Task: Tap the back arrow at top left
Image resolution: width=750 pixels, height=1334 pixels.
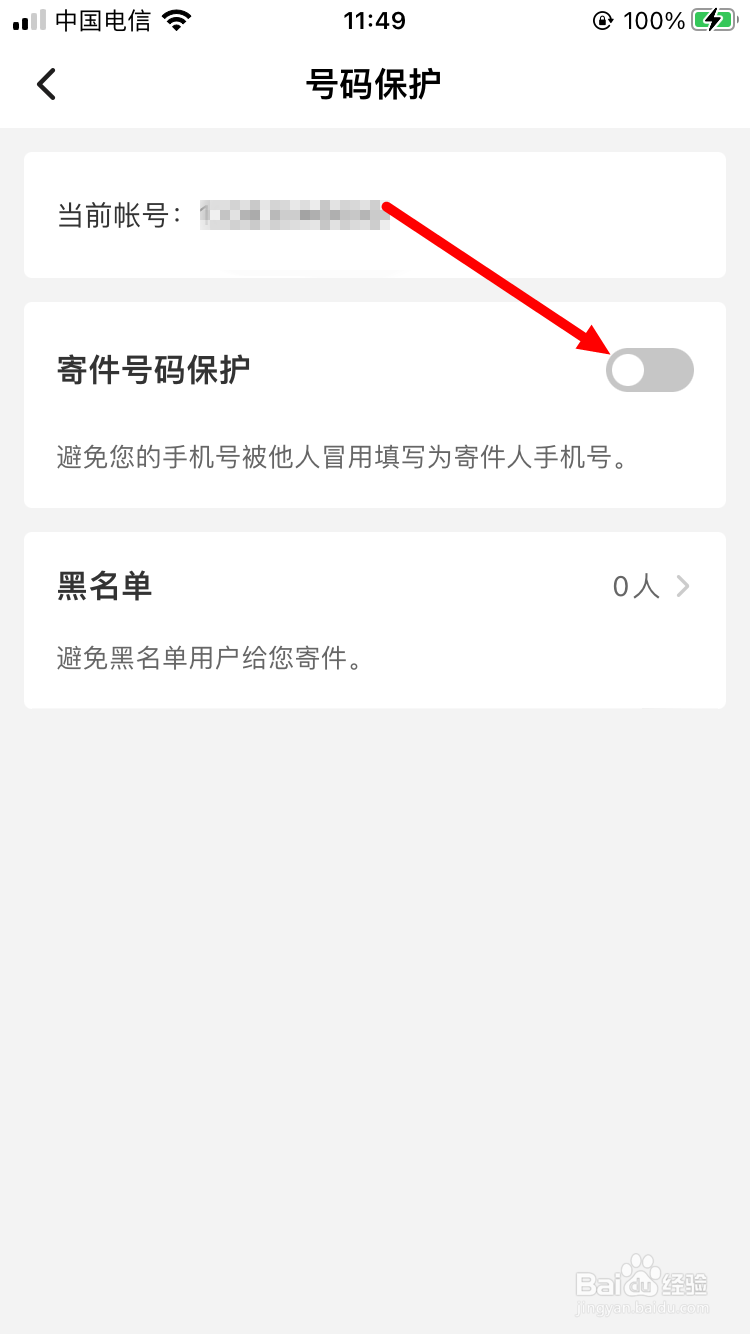Action: (x=45, y=84)
